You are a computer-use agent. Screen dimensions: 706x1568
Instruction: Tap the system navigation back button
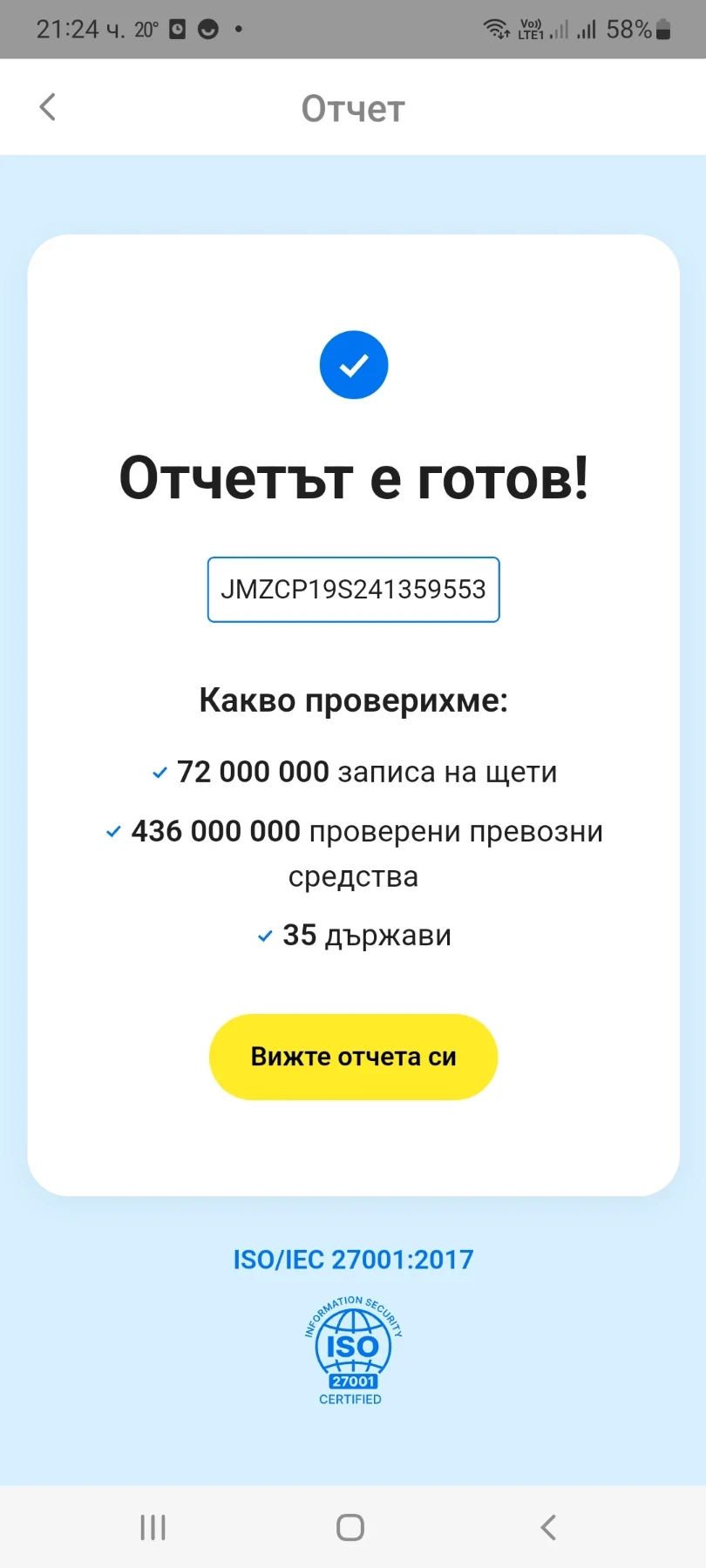pos(548,1527)
